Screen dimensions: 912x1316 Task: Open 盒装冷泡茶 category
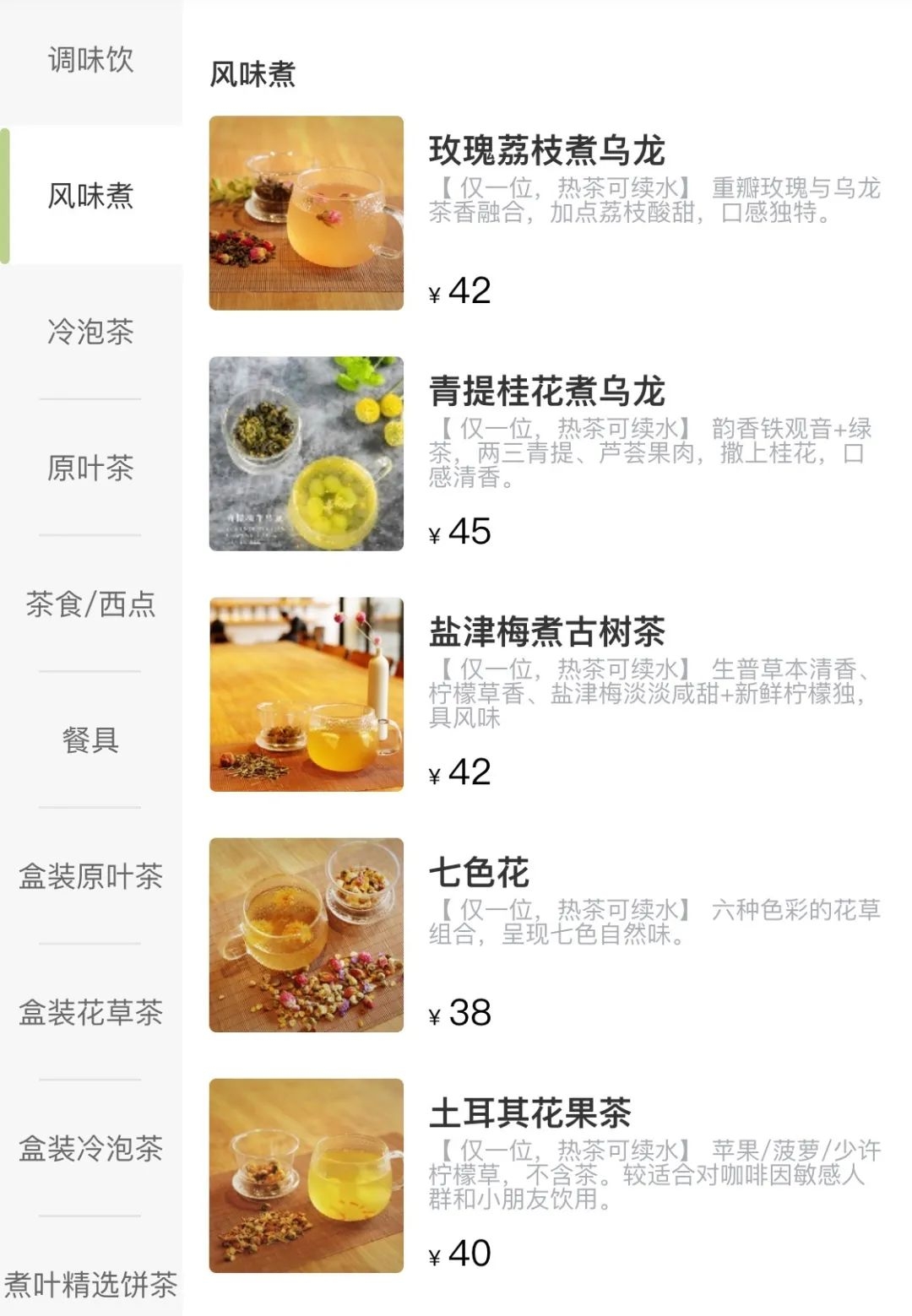point(90,1148)
